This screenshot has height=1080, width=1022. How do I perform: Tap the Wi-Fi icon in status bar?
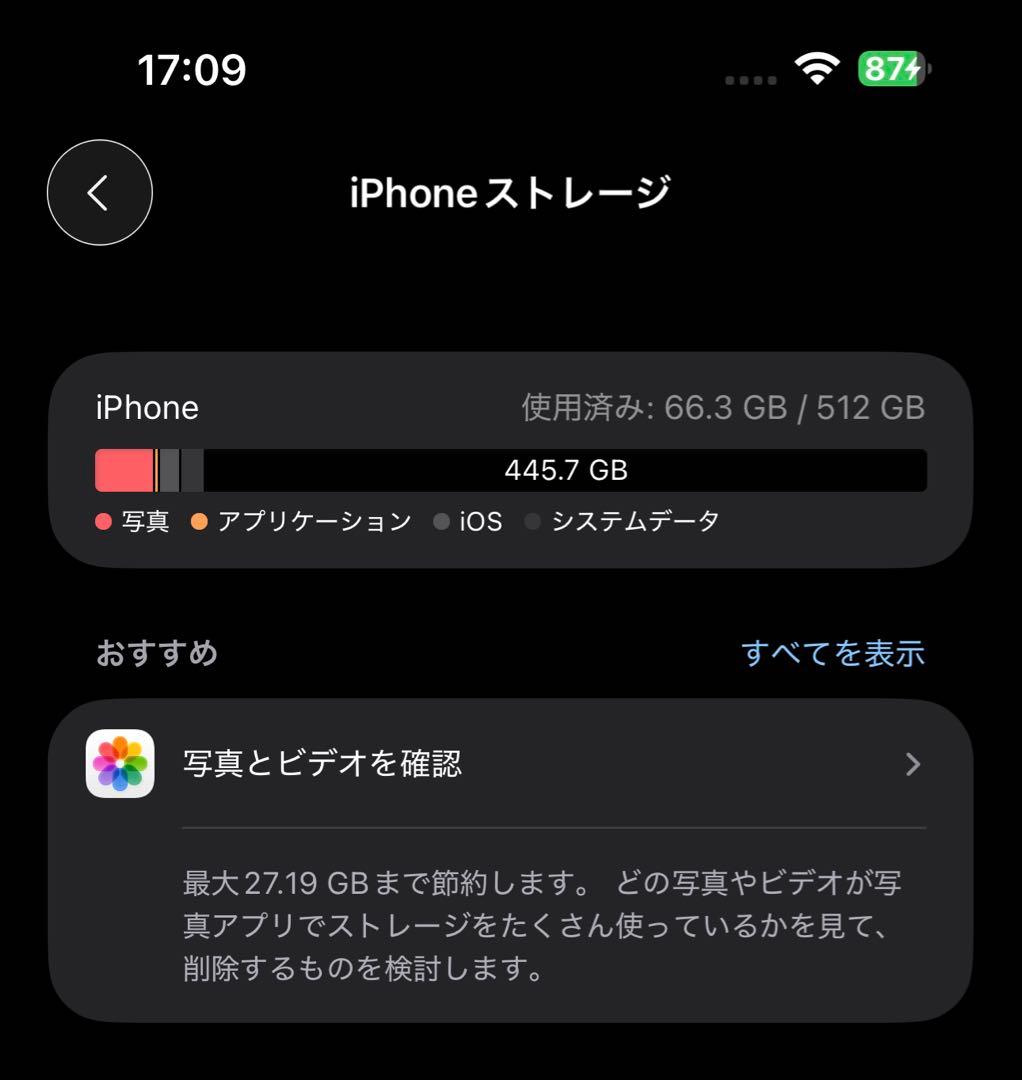click(x=816, y=70)
